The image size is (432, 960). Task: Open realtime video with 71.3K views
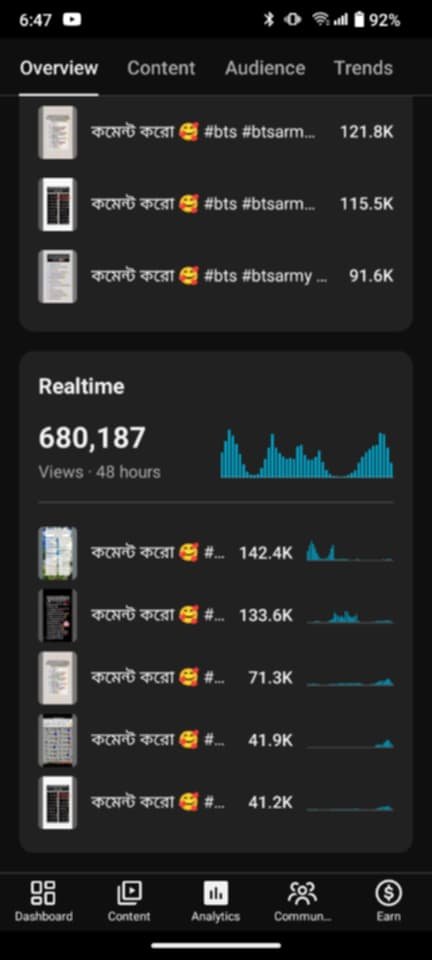click(x=216, y=678)
